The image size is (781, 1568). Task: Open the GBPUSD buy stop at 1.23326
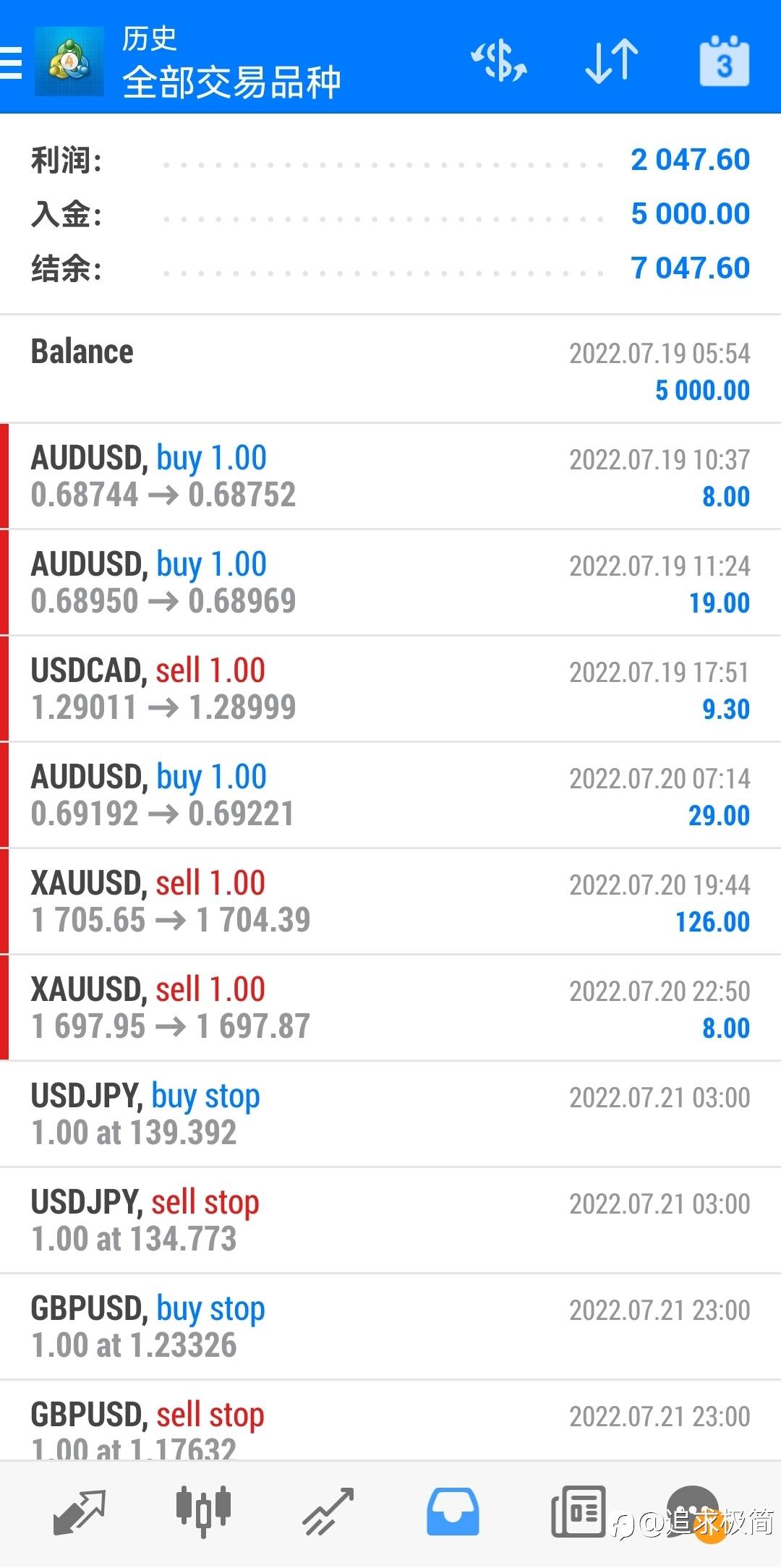[390, 1327]
